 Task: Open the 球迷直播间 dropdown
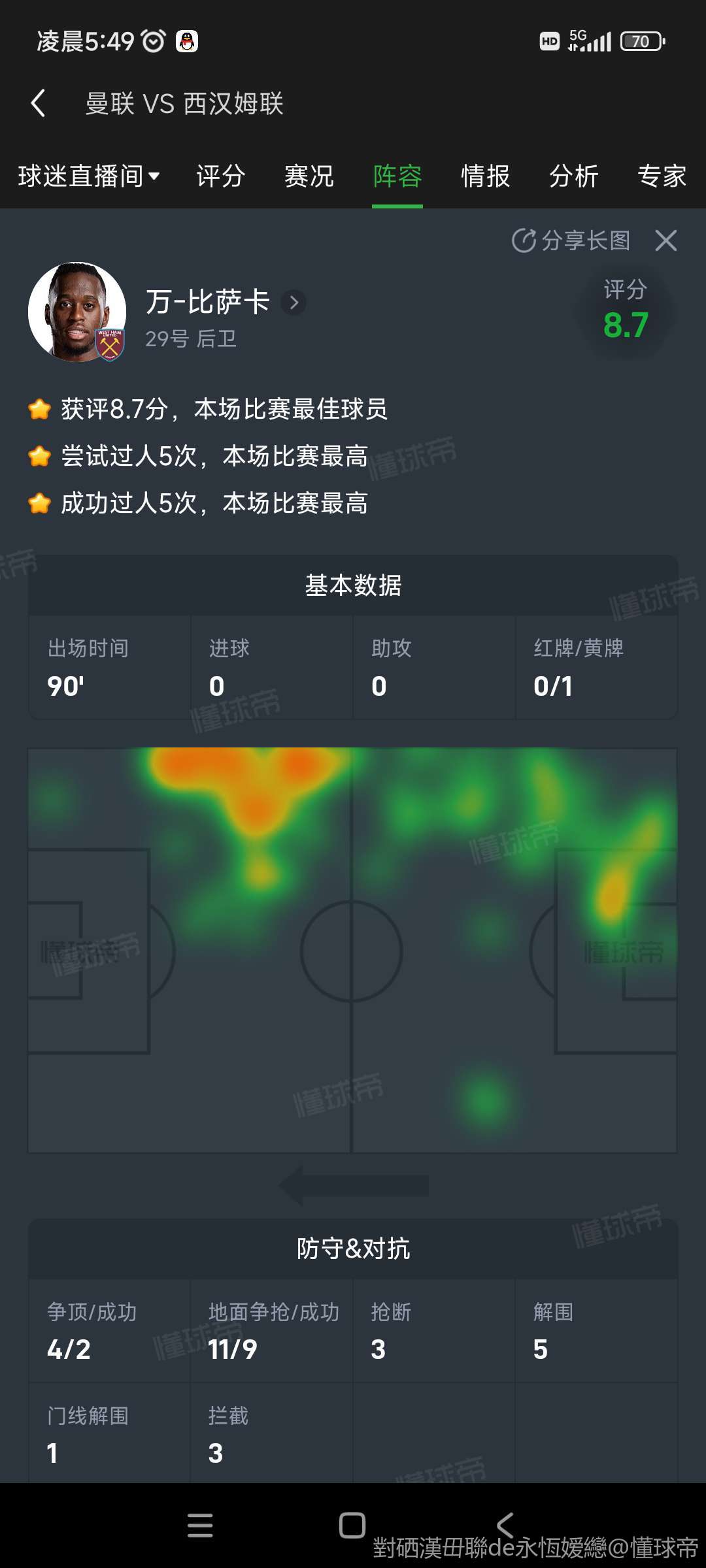(x=89, y=176)
